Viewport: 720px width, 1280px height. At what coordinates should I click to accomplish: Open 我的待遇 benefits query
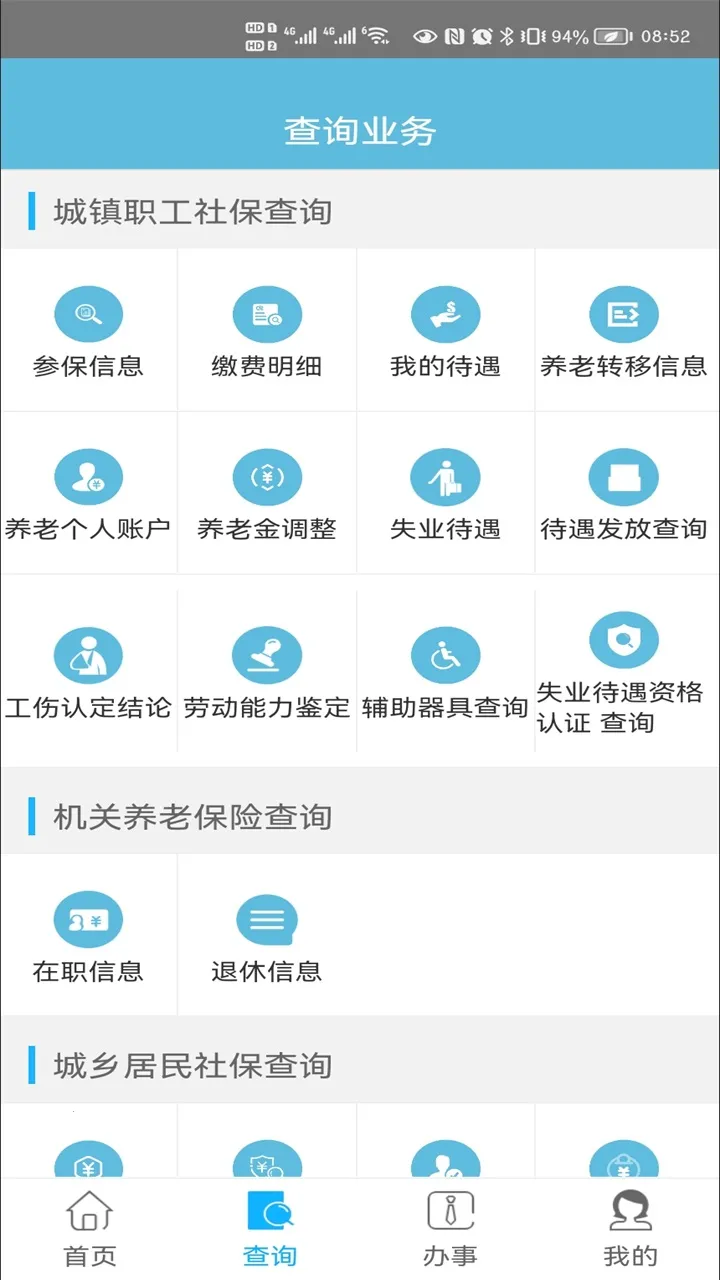click(x=445, y=330)
